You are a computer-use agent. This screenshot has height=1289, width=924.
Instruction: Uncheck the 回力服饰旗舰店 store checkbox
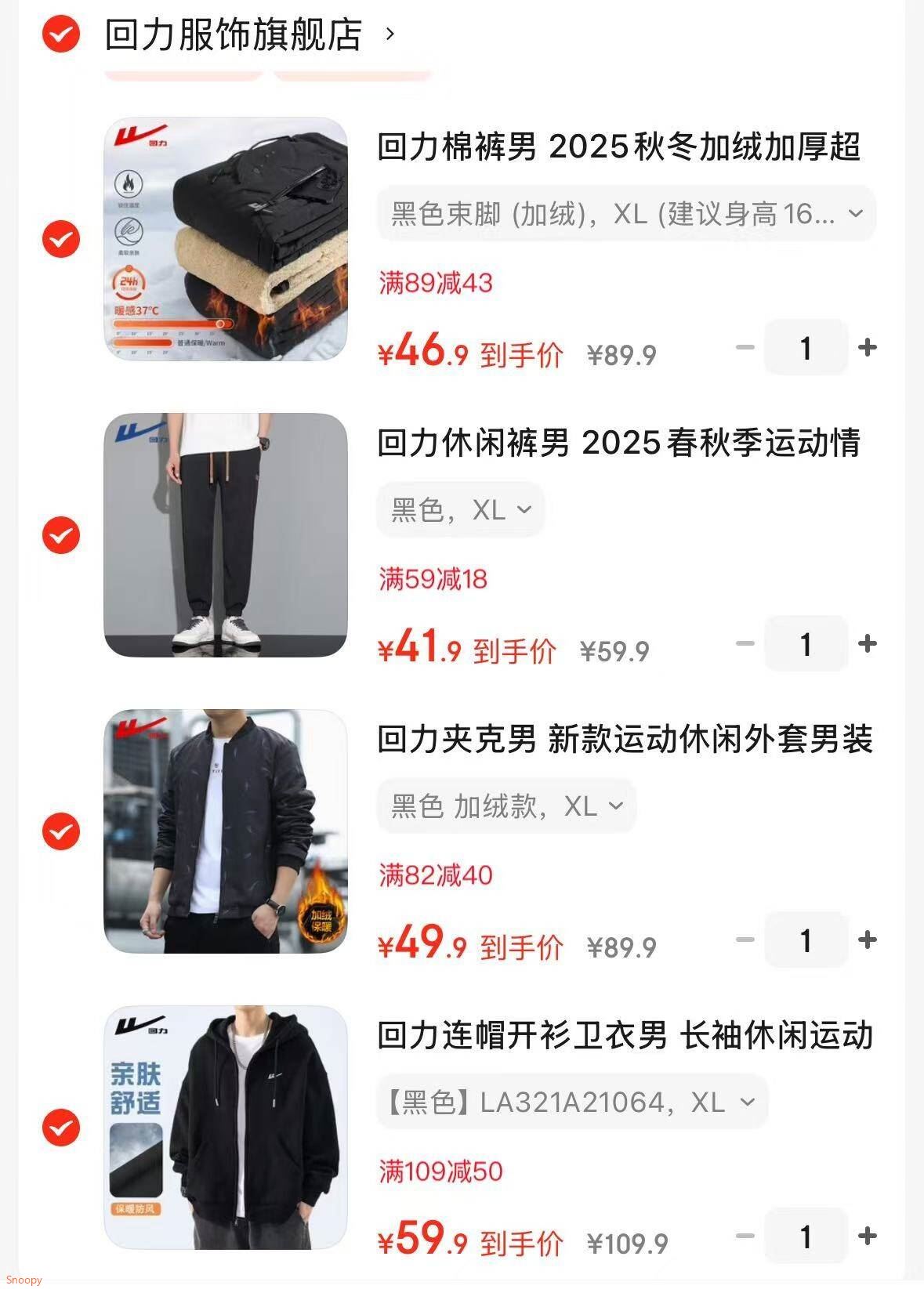pyautogui.click(x=61, y=35)
